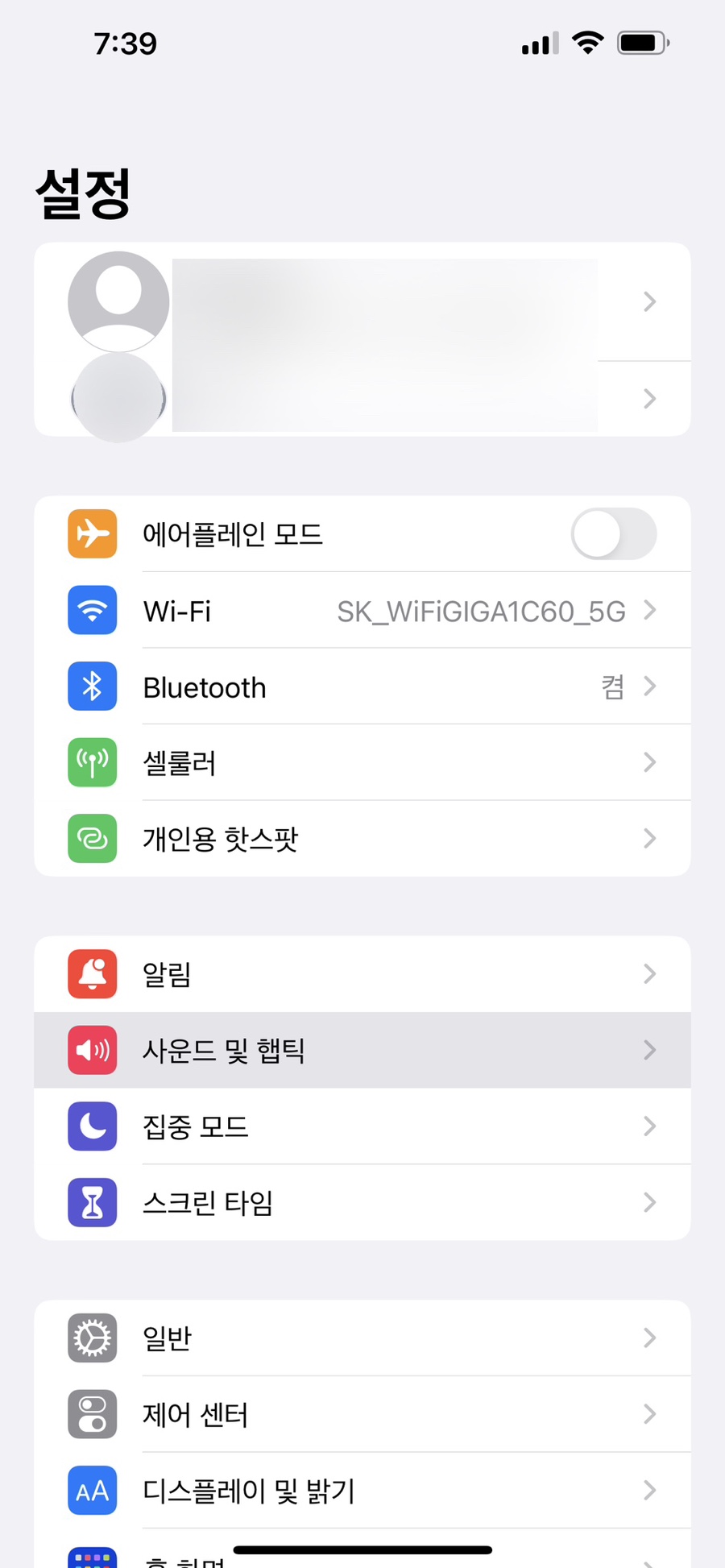
Task: Open Wi-Fi settings
Action: point(362,611)
